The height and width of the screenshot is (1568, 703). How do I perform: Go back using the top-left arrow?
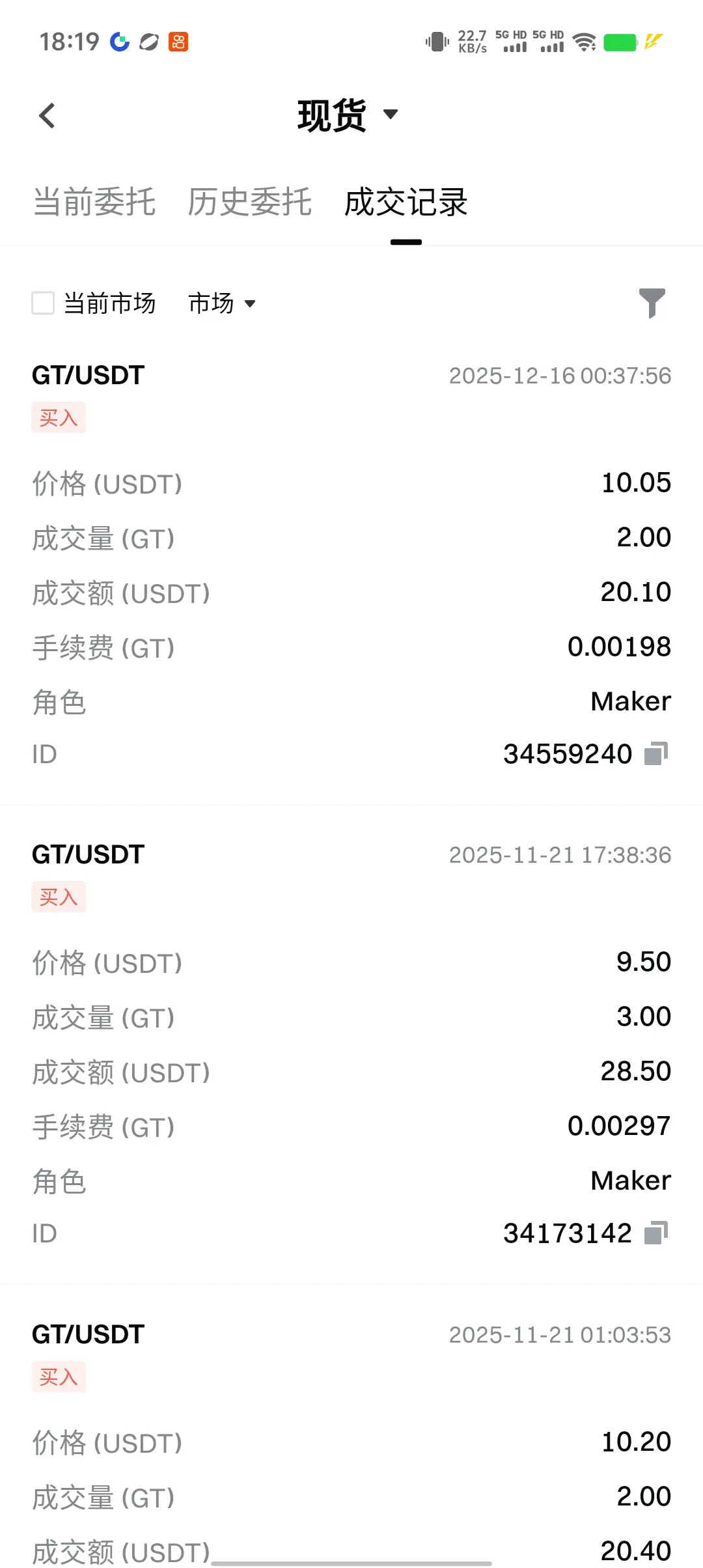(47, 116)
